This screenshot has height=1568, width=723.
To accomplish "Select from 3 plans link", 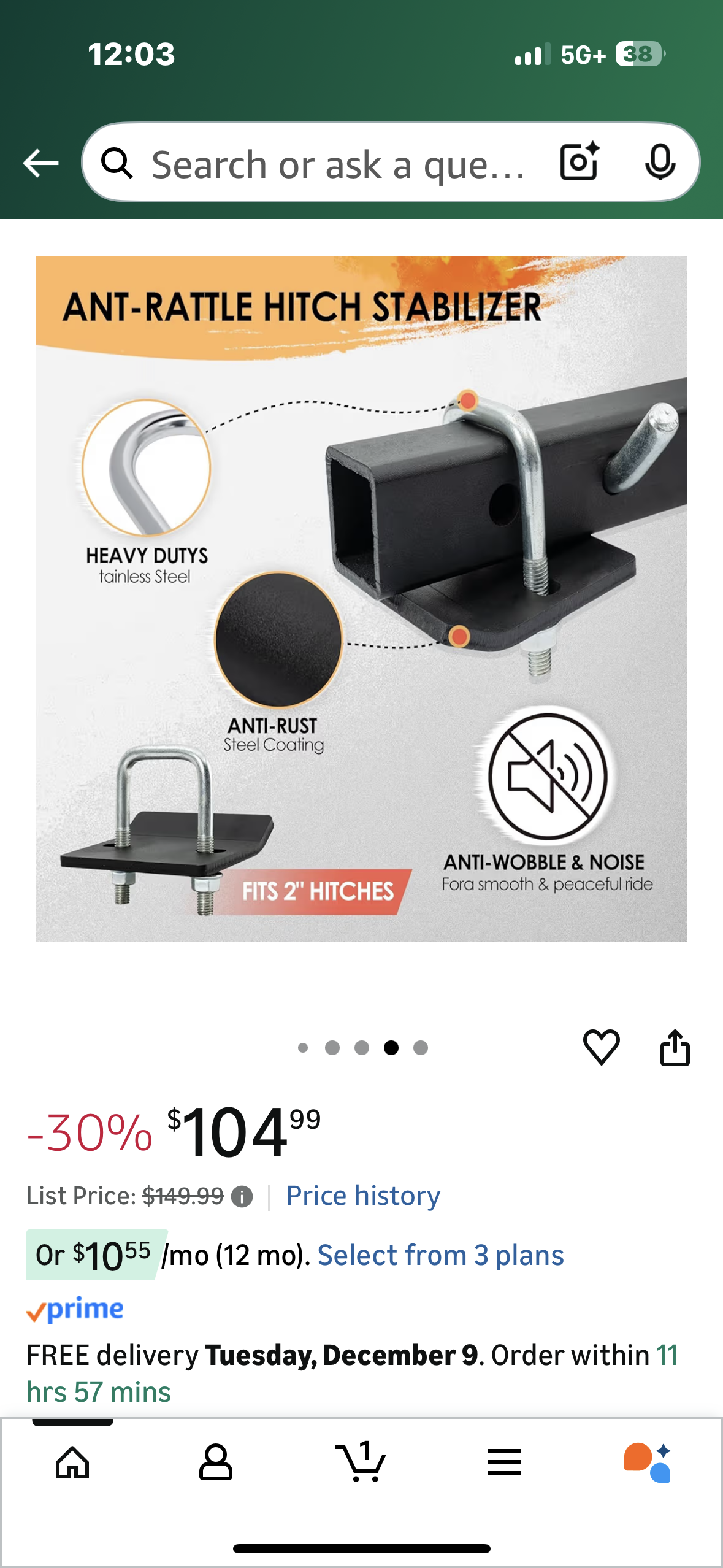I will 440,1255.
